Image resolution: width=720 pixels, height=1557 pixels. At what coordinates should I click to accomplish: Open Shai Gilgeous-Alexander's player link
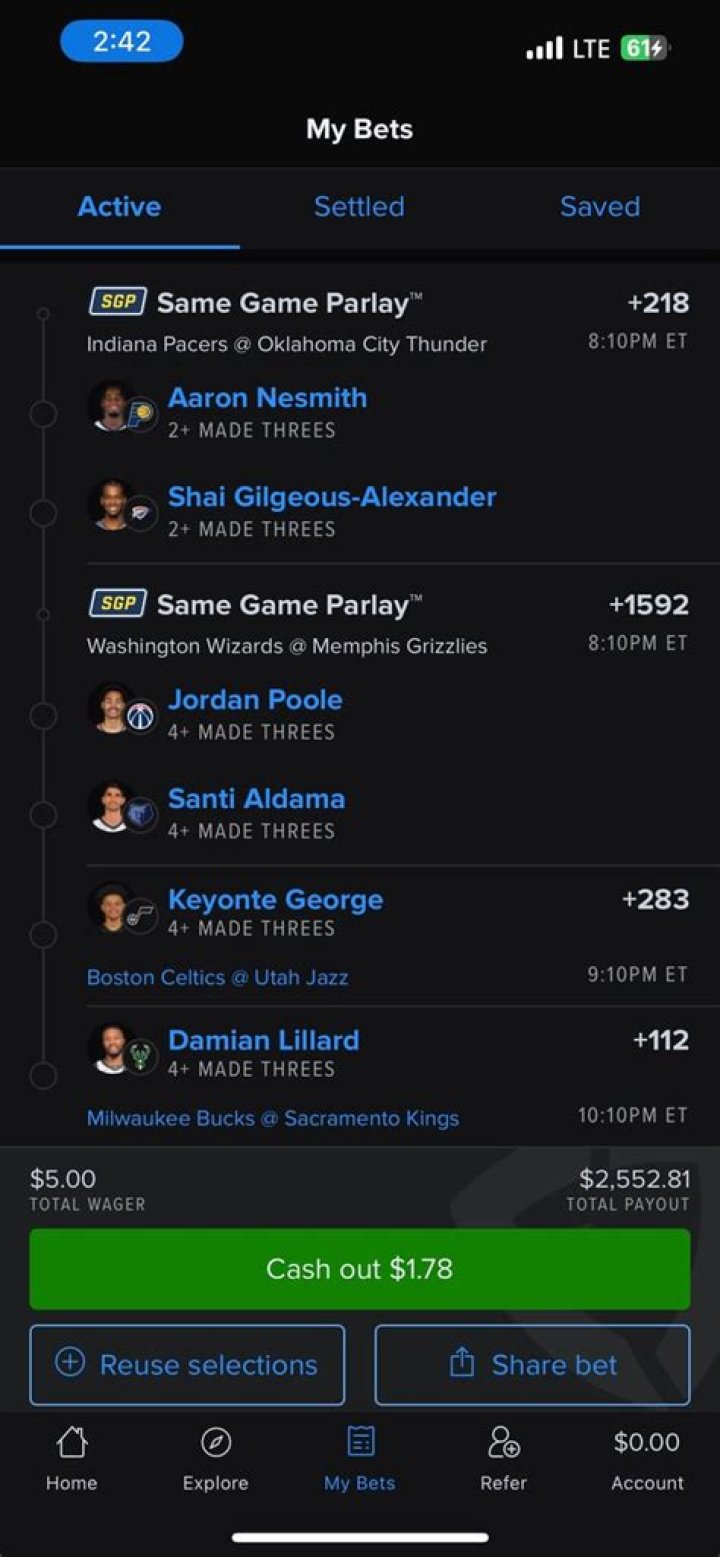click(x=331, y=497)
